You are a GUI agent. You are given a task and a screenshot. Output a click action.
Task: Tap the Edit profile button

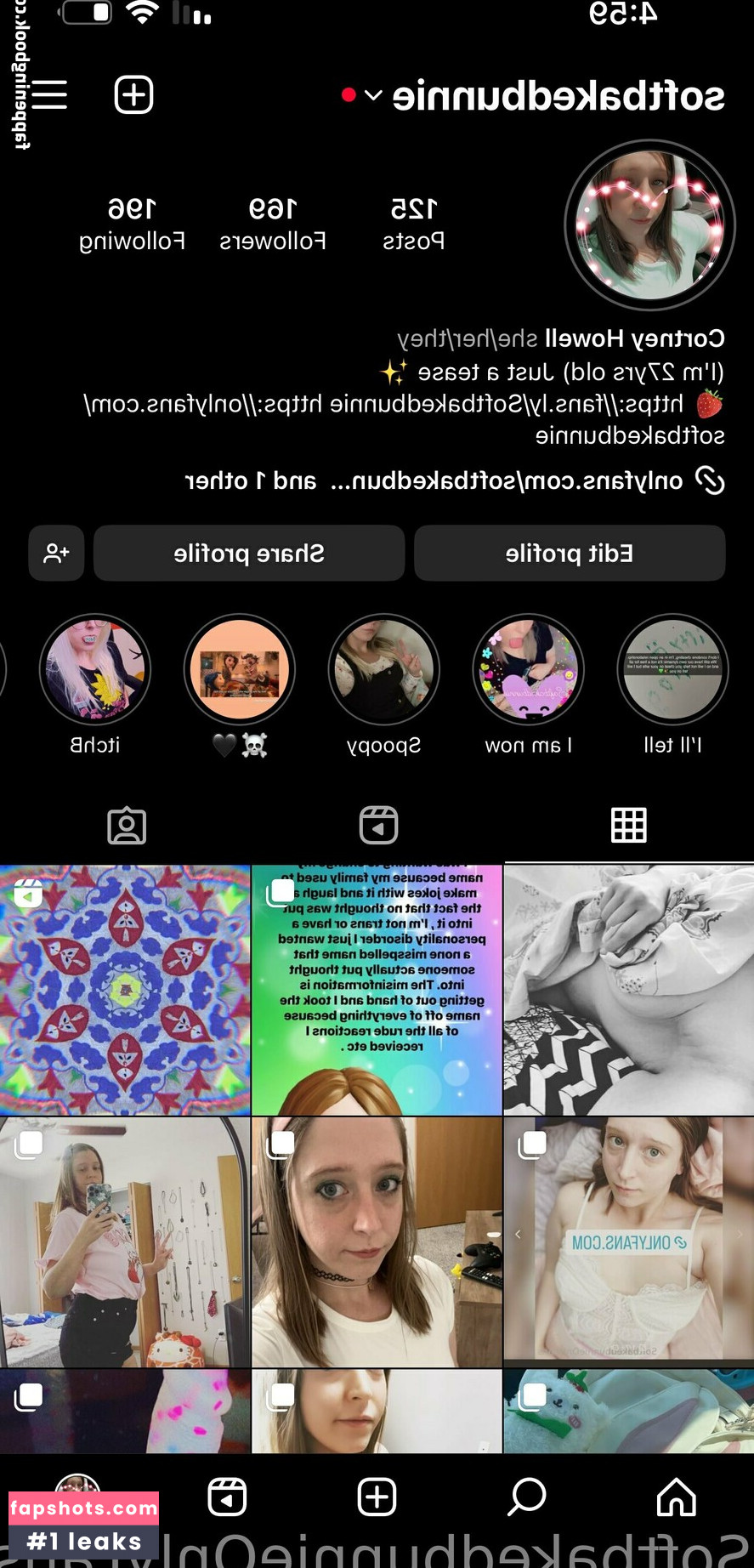(570, 554)
